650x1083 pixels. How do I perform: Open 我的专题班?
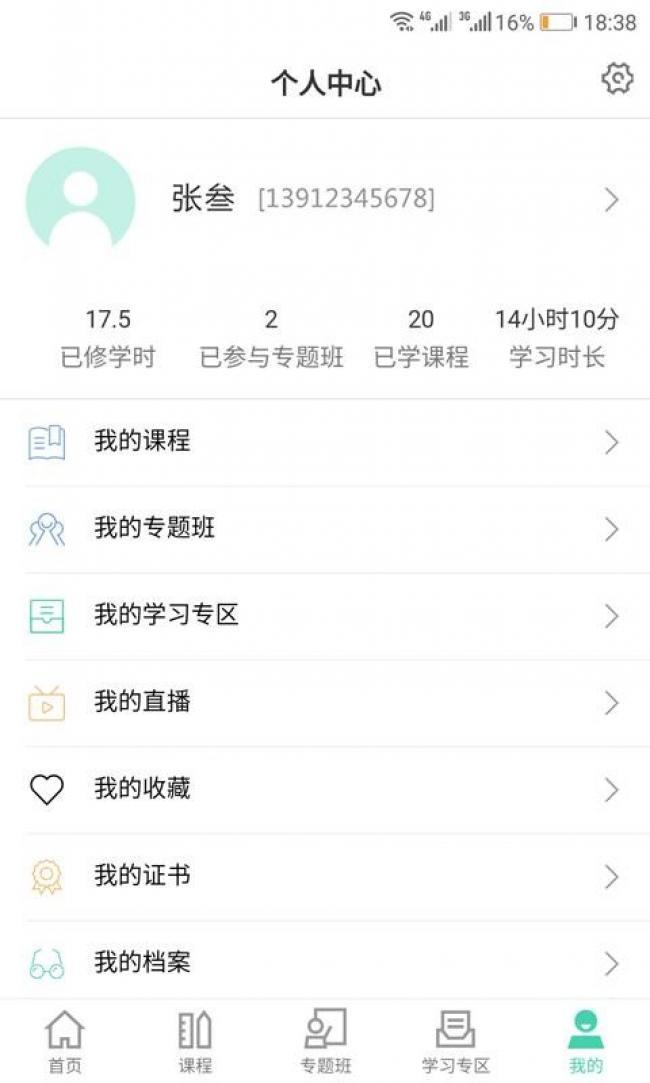pos(325,529)
